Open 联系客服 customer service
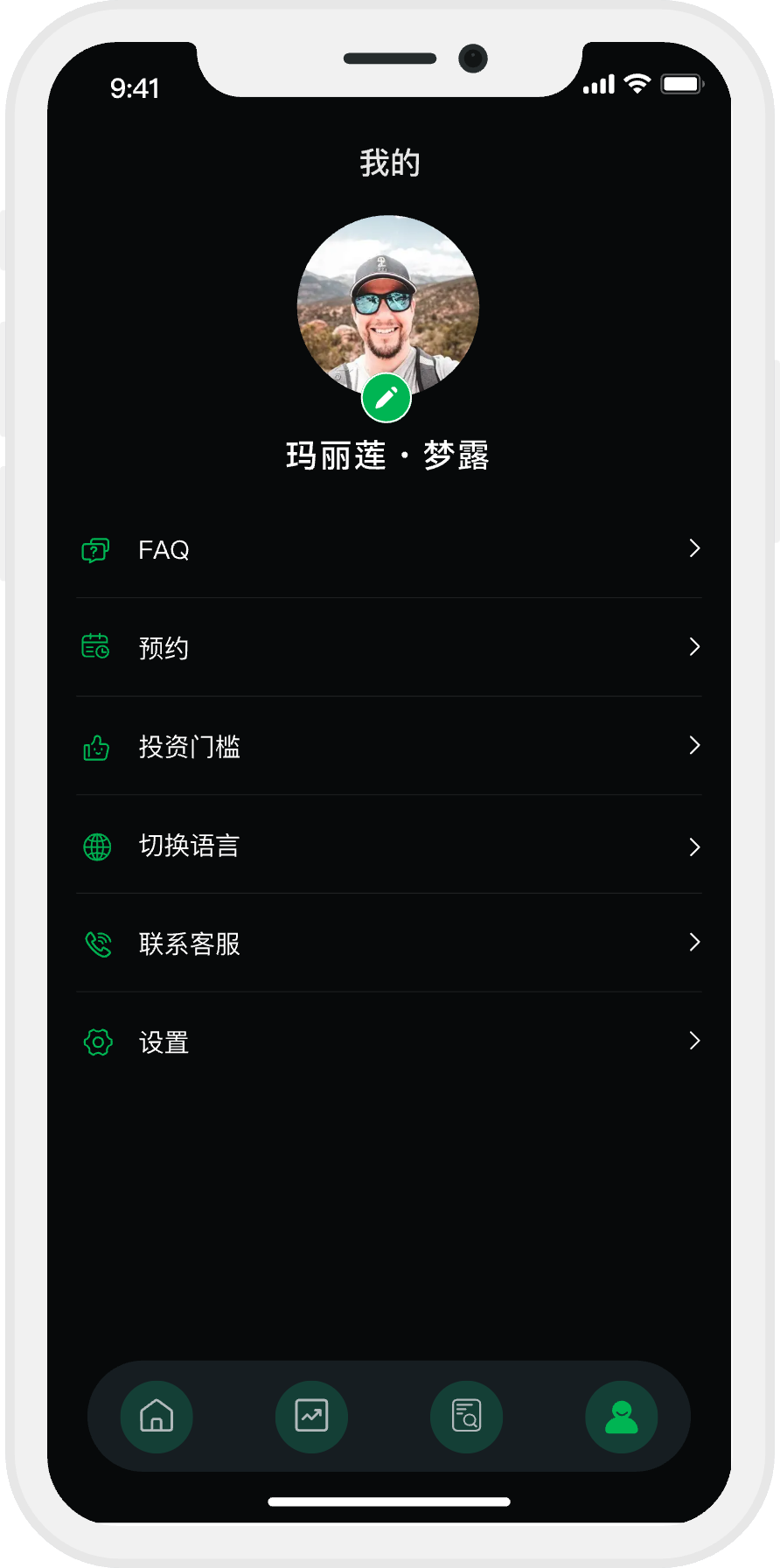The width and height of the screenshot is (780, 1568). click(x=389, y=943)
